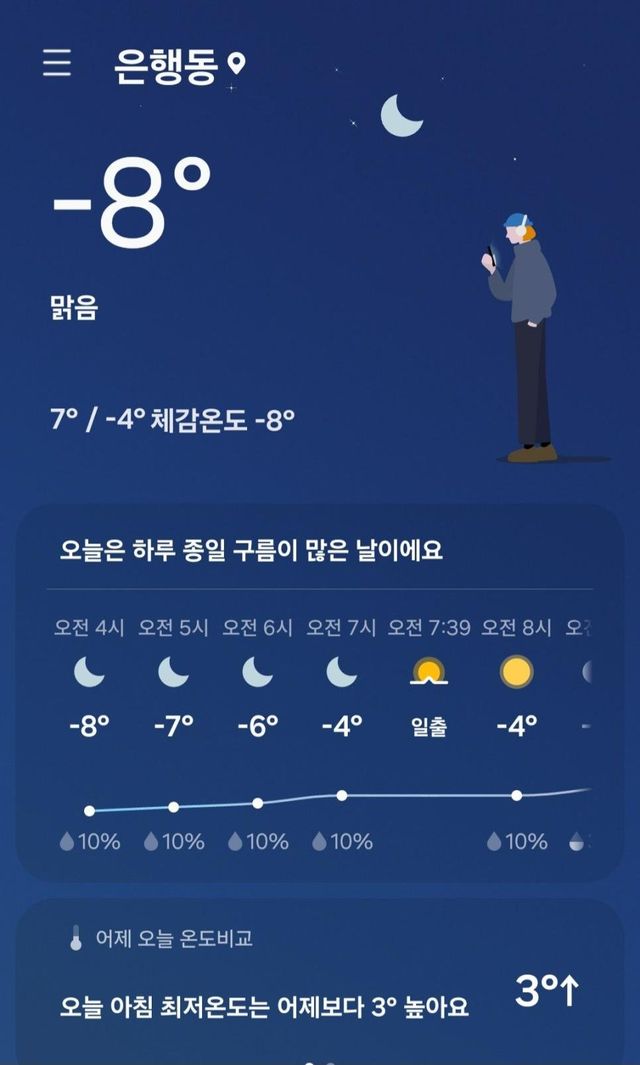Open the hamburger drawer menu
This screenshot has width=640, height=1065.
point(57,63)
